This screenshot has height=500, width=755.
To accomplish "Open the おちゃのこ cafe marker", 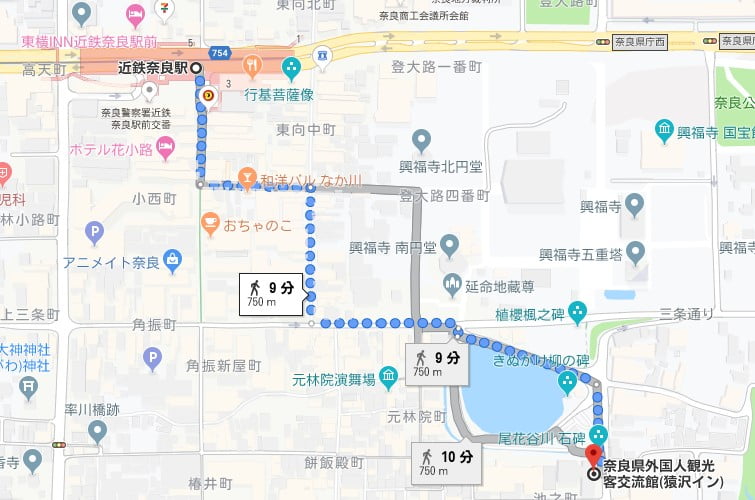I will [209, 224].
